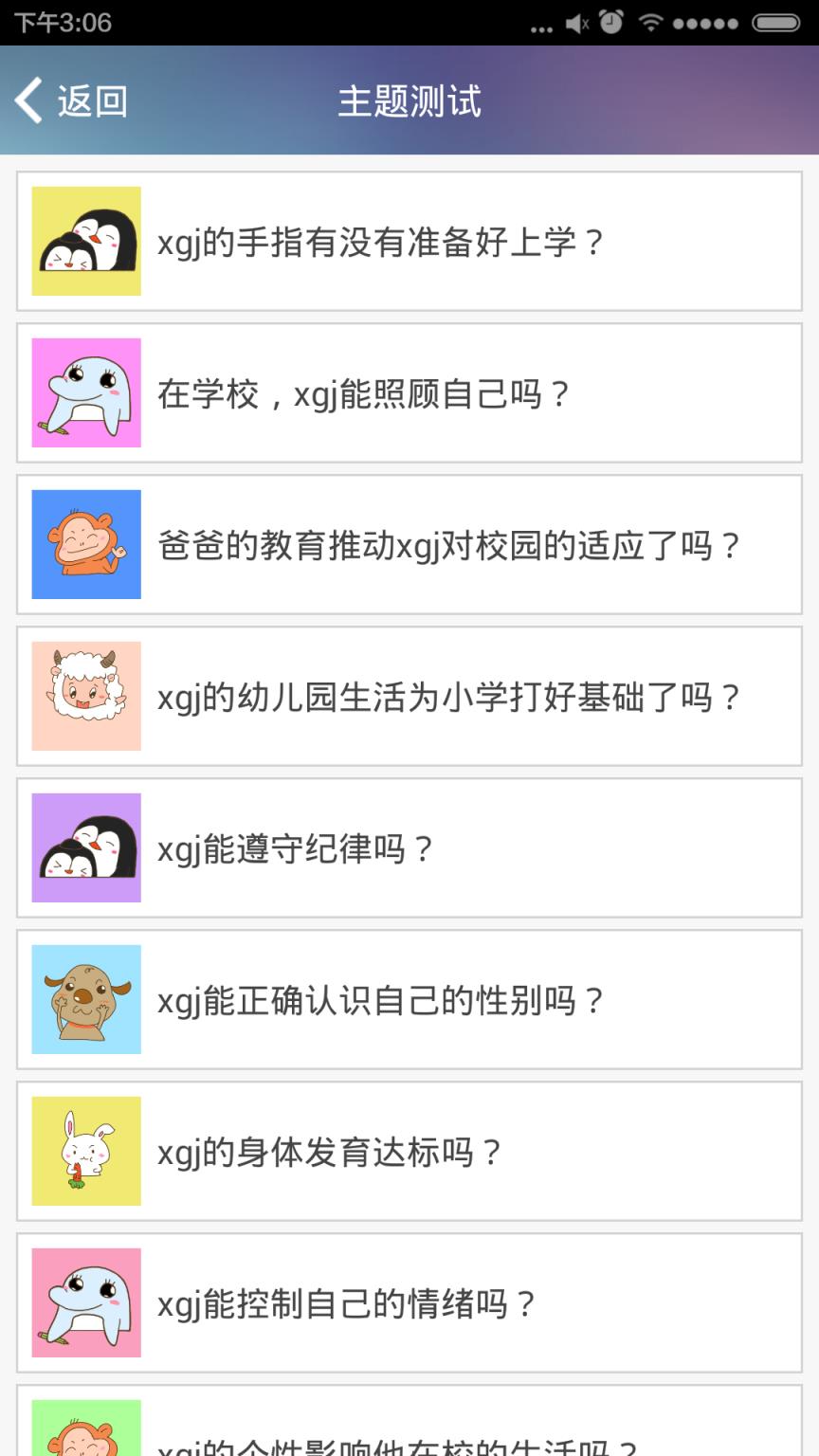Open the question about xgj's finger readiness
Image resolution: width=819 pixels, height=1456 pixels.
click(408, 240)
